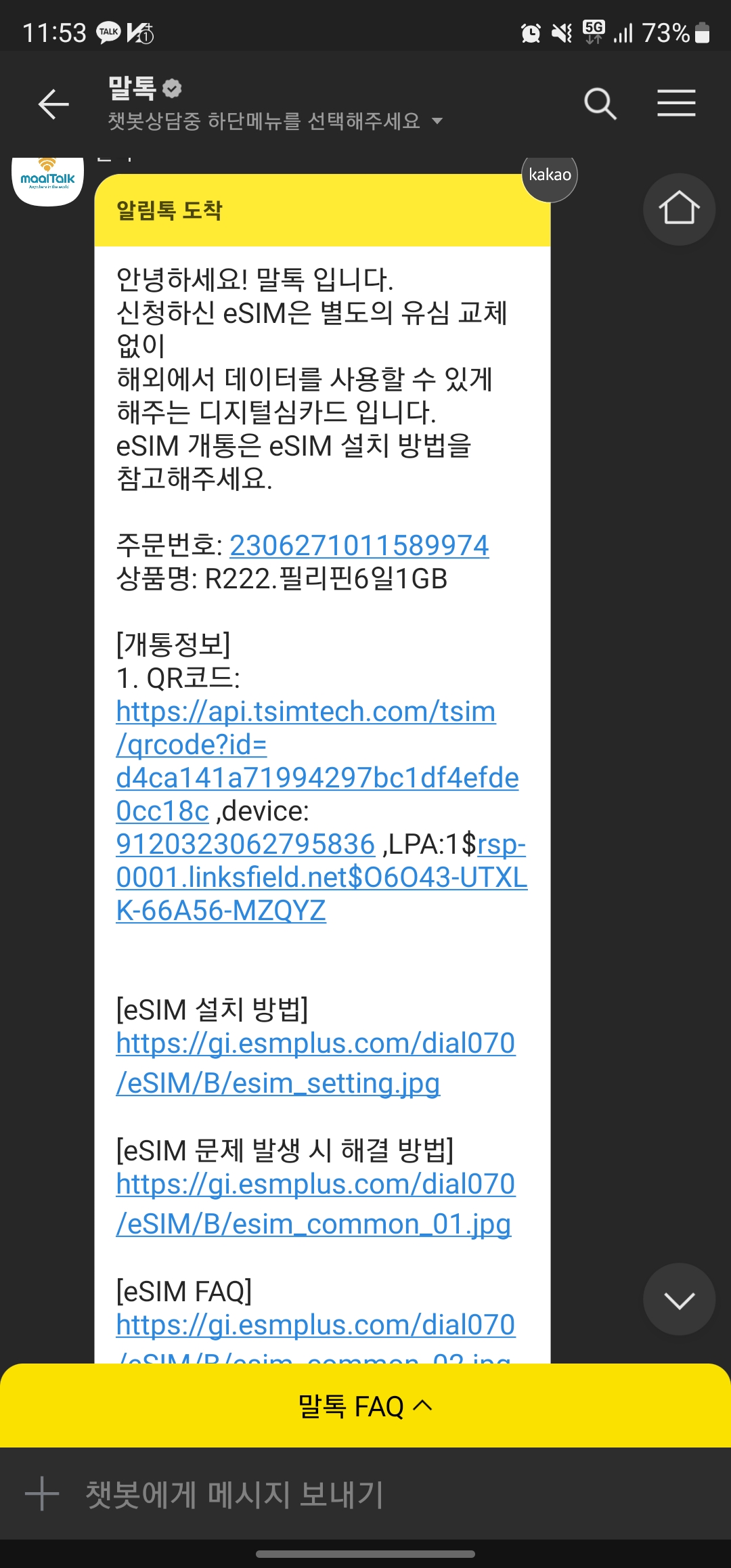
Task: Open chat search with the magnifier
Action: (x=600, y=104)
